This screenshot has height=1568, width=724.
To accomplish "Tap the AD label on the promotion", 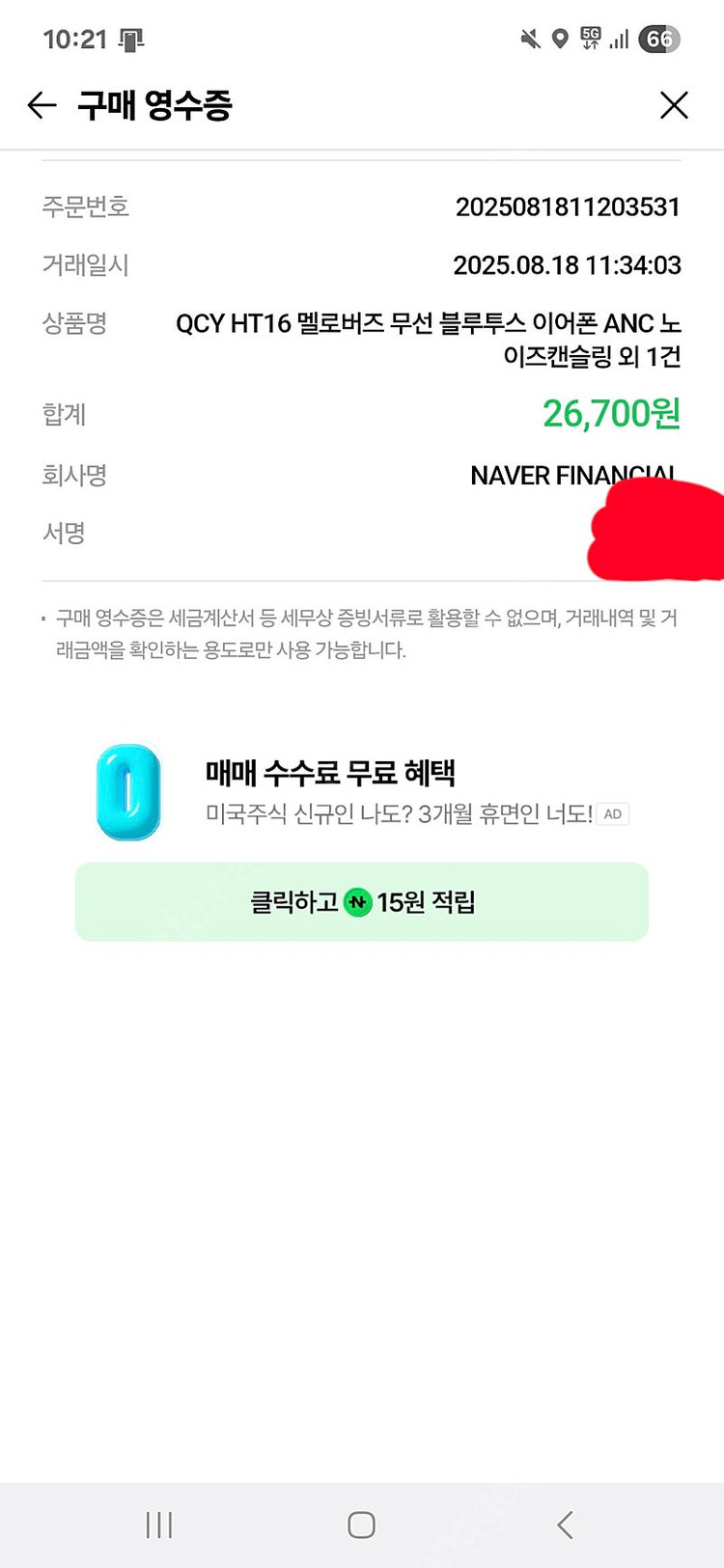I will 612,814.
